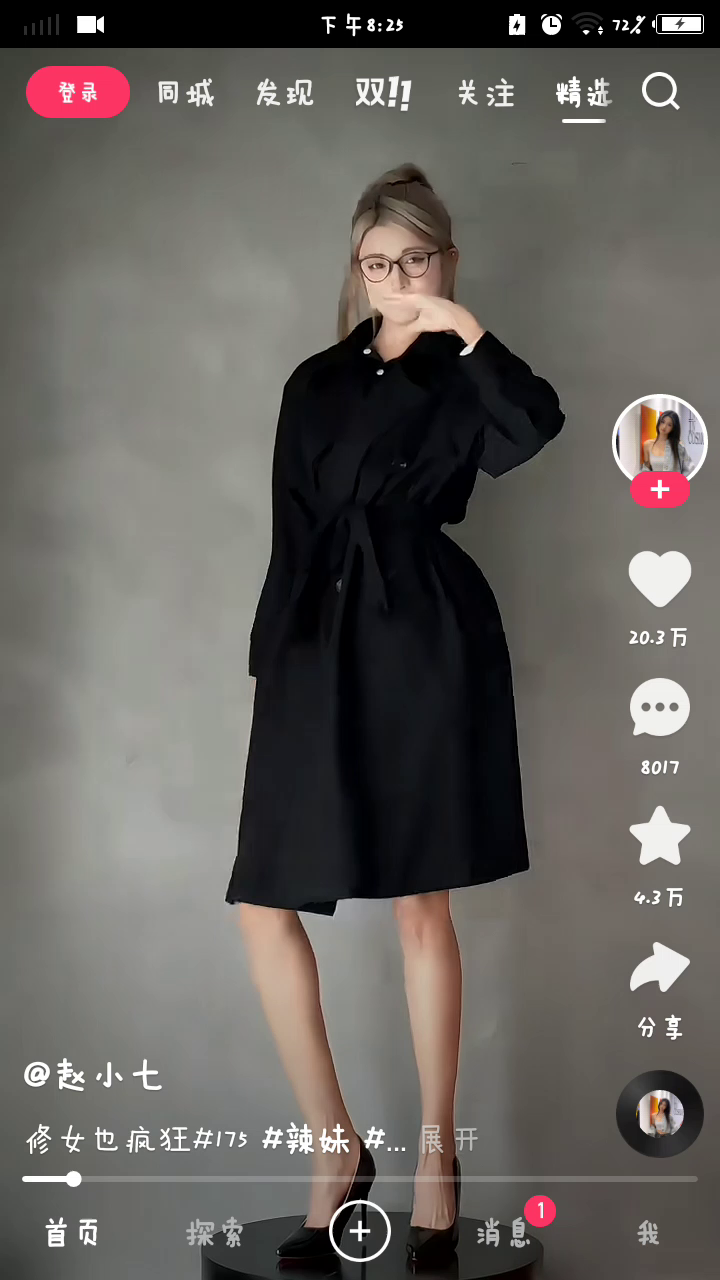Open the 消息 tab
This screenshot has width=720, height=1280.
503,1233
